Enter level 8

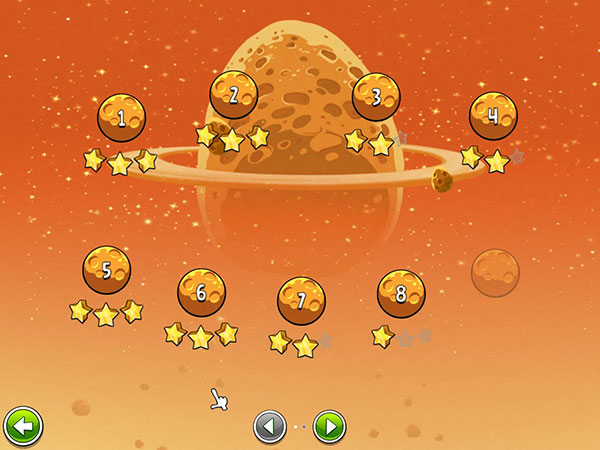400,293
